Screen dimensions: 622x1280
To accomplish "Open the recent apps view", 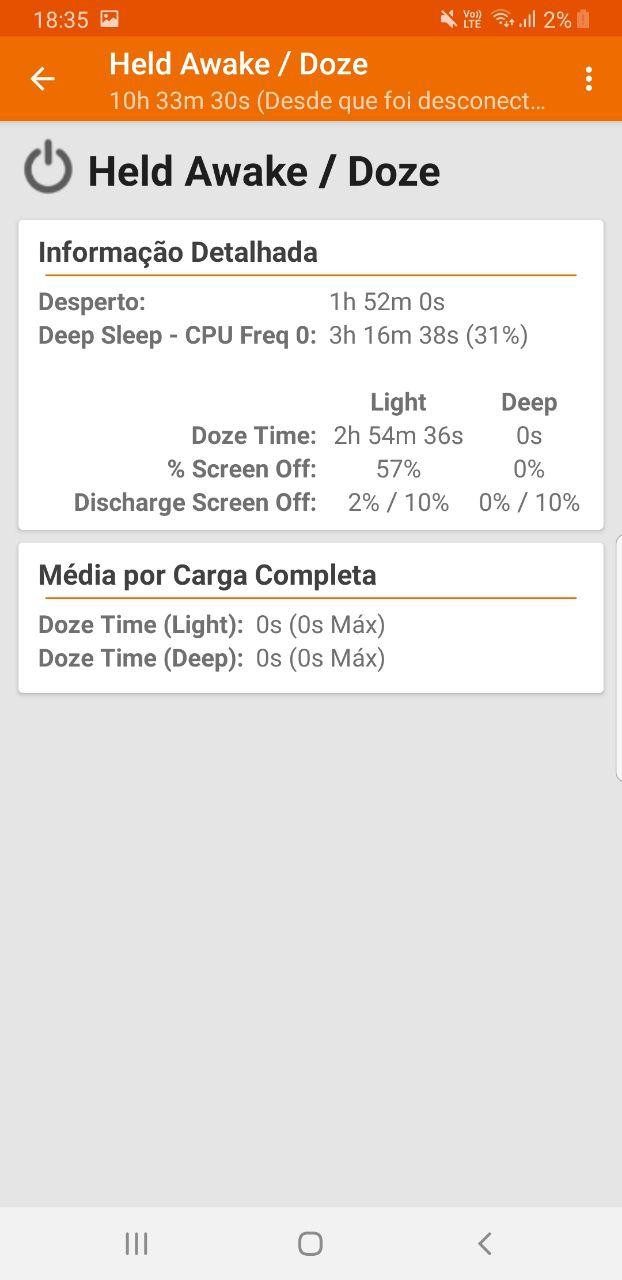I will [136, 1243].
